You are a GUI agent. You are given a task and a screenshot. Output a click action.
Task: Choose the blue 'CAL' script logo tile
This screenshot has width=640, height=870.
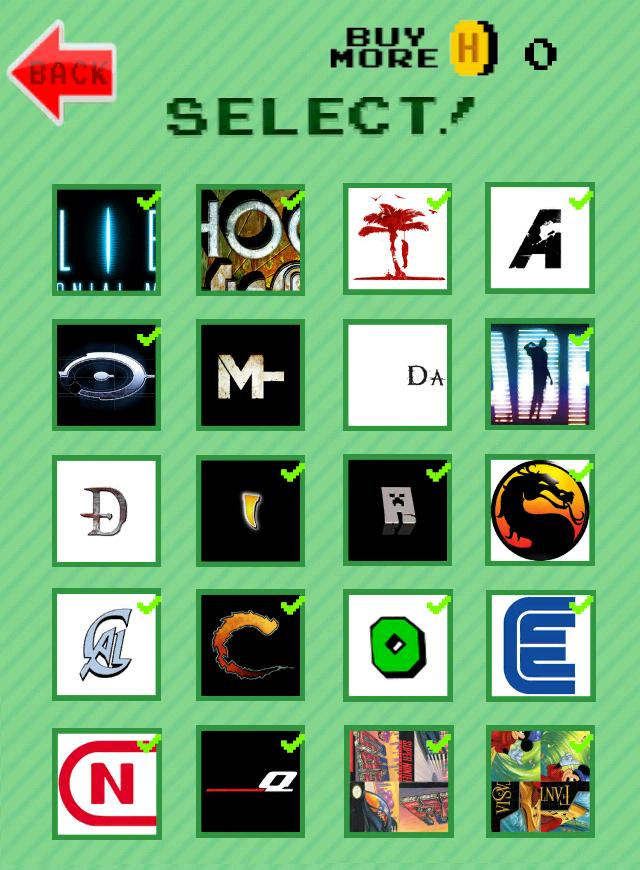pos(106,645)
